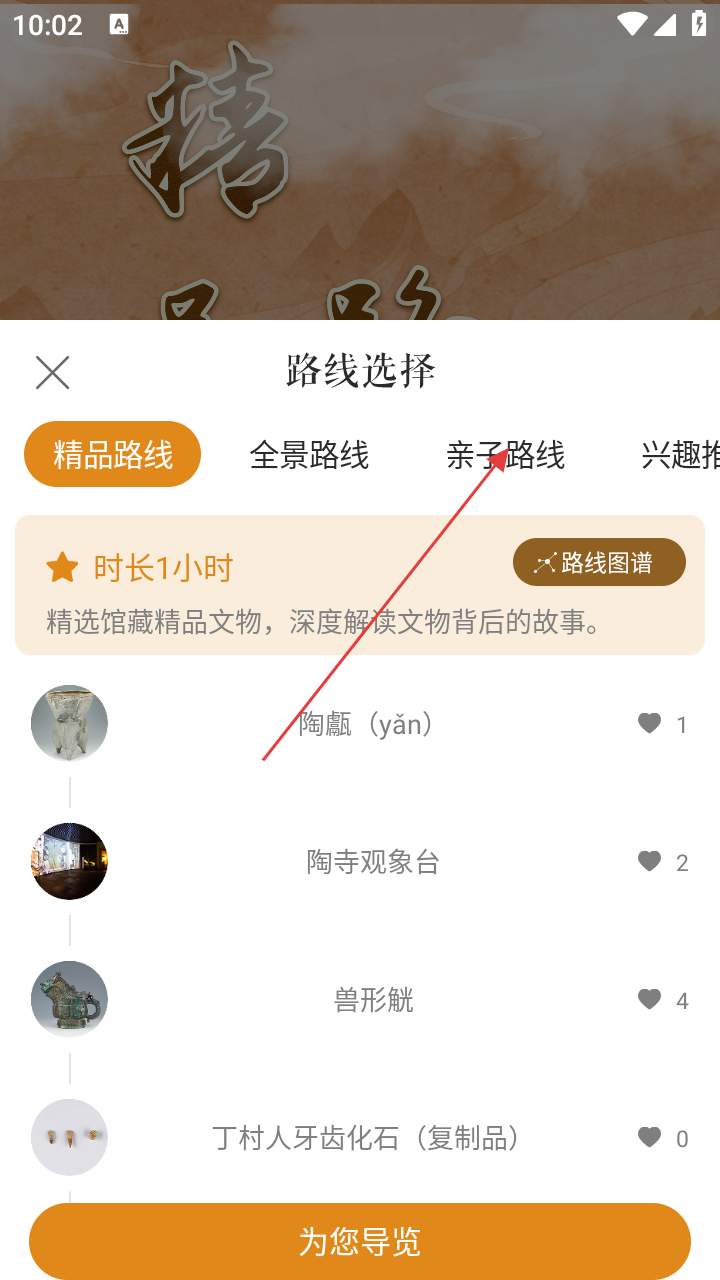Tap the heart icon next to 陶鬲 (yǎn)

(649, 723)
